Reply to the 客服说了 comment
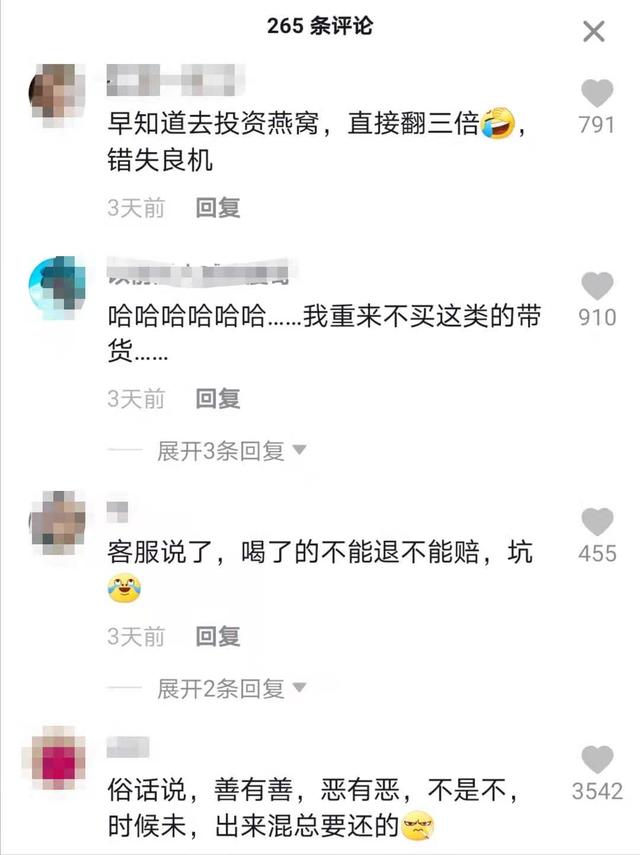 click(x=217, y=636)
